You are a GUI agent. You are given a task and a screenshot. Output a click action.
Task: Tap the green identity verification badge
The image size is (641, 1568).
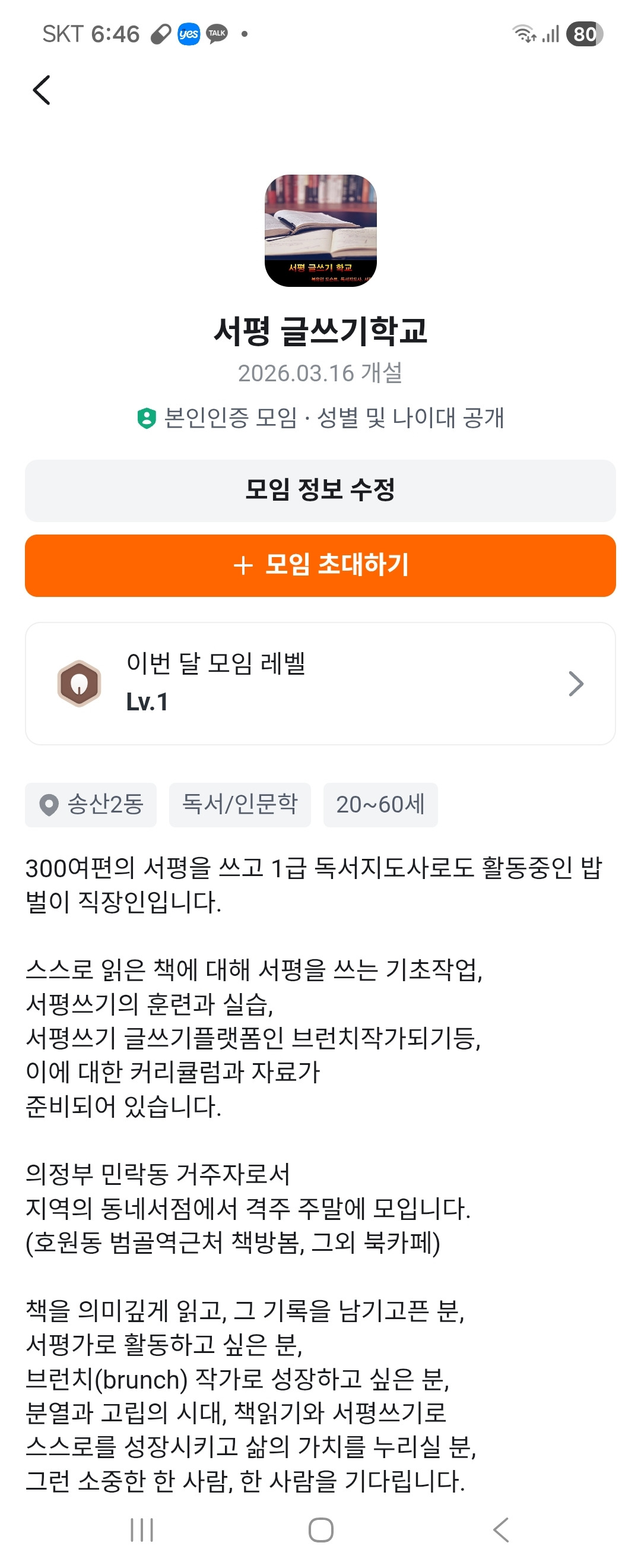[x=146, y=418]
